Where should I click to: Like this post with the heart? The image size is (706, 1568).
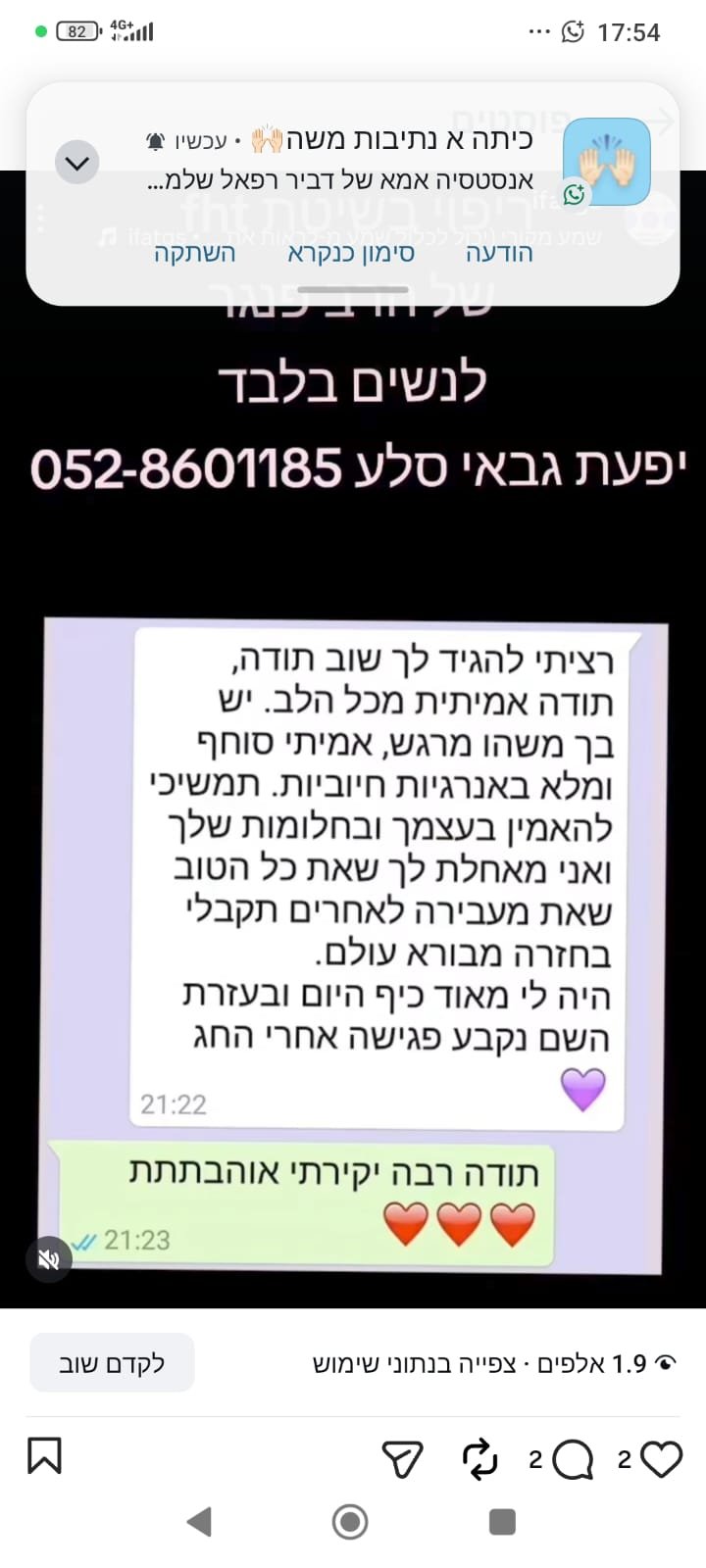point(661,1460)
